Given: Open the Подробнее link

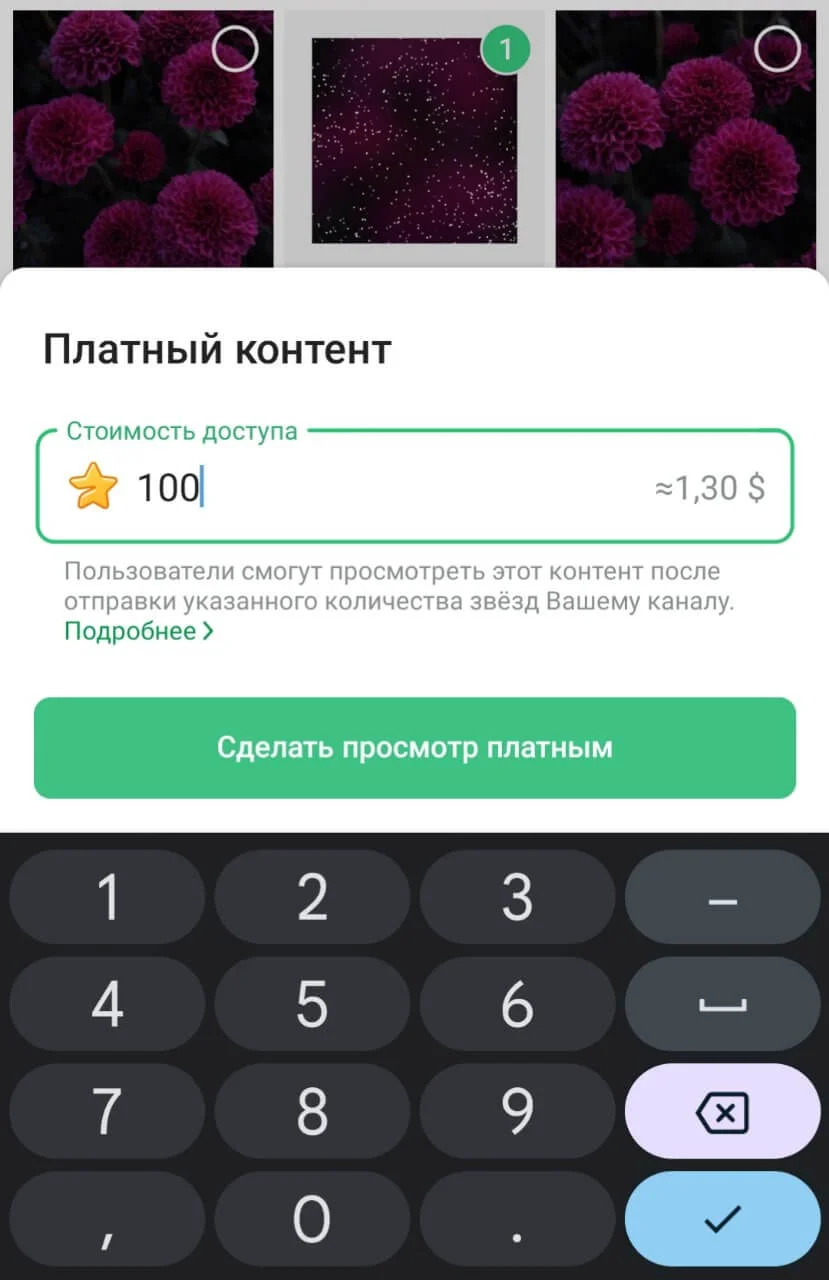Looking at the screenshot, I should [x=138, y=631].
